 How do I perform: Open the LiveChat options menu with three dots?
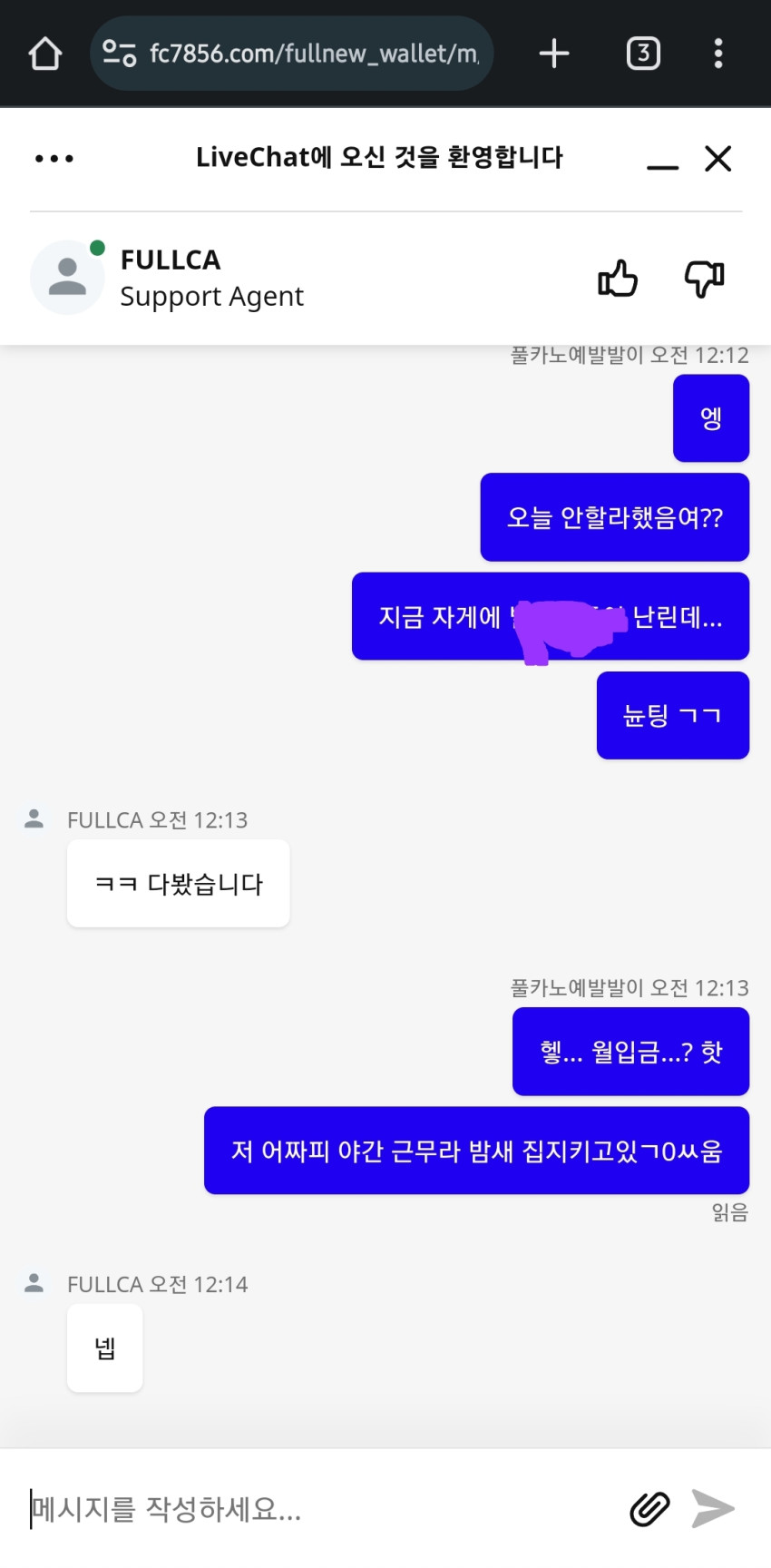click(x=54, y=159)
